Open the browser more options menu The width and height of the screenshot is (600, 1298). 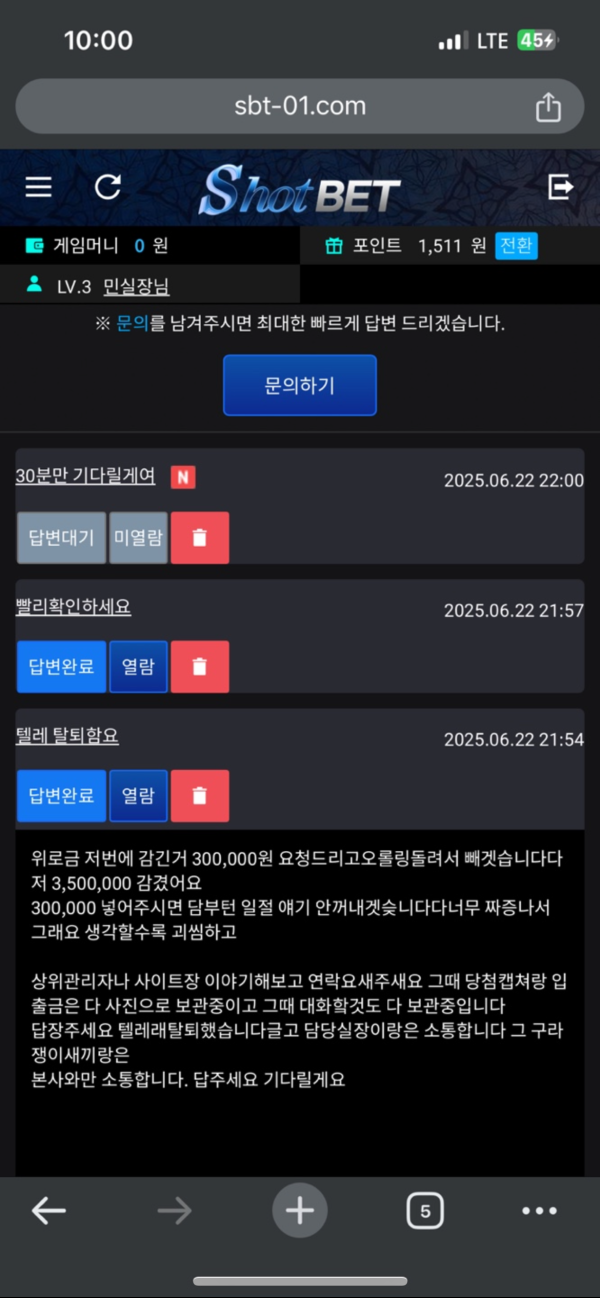(539, 1211)
